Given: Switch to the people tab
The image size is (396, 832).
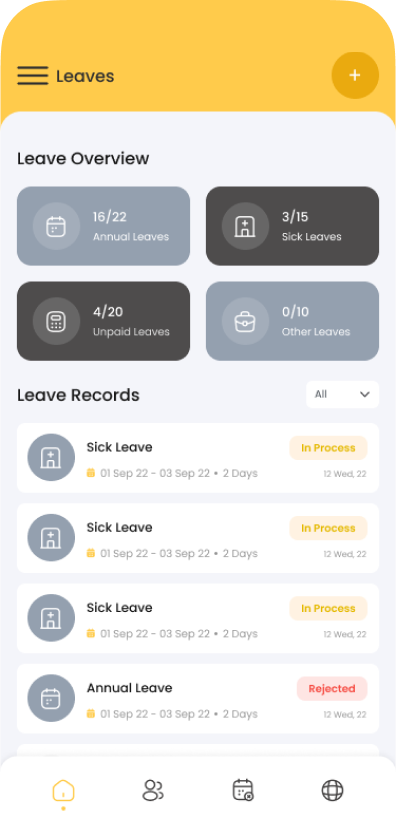Looking at the screenshot, I should [x=153, y=790].
